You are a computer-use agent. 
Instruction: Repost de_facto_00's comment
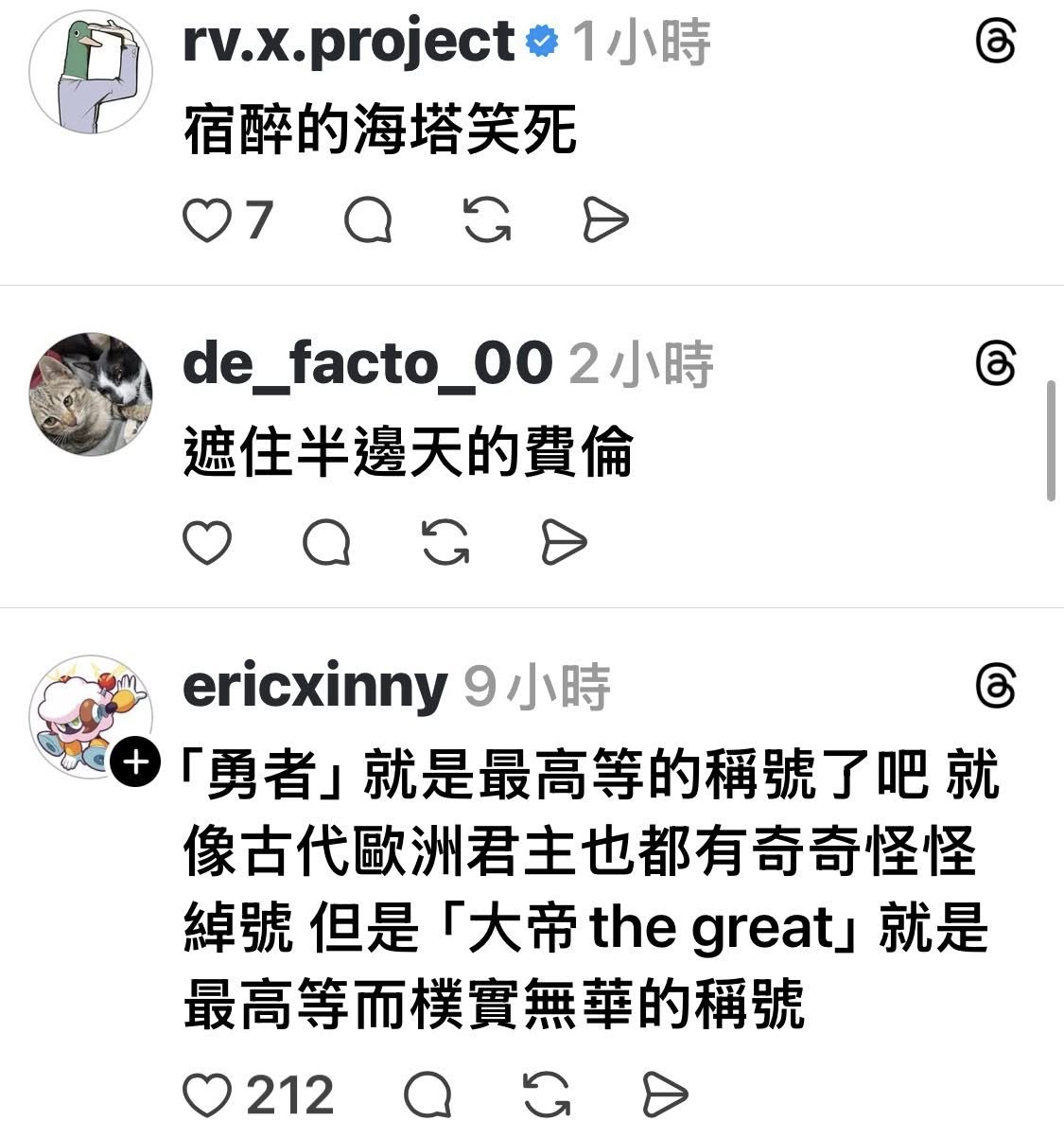coord(445,543)
